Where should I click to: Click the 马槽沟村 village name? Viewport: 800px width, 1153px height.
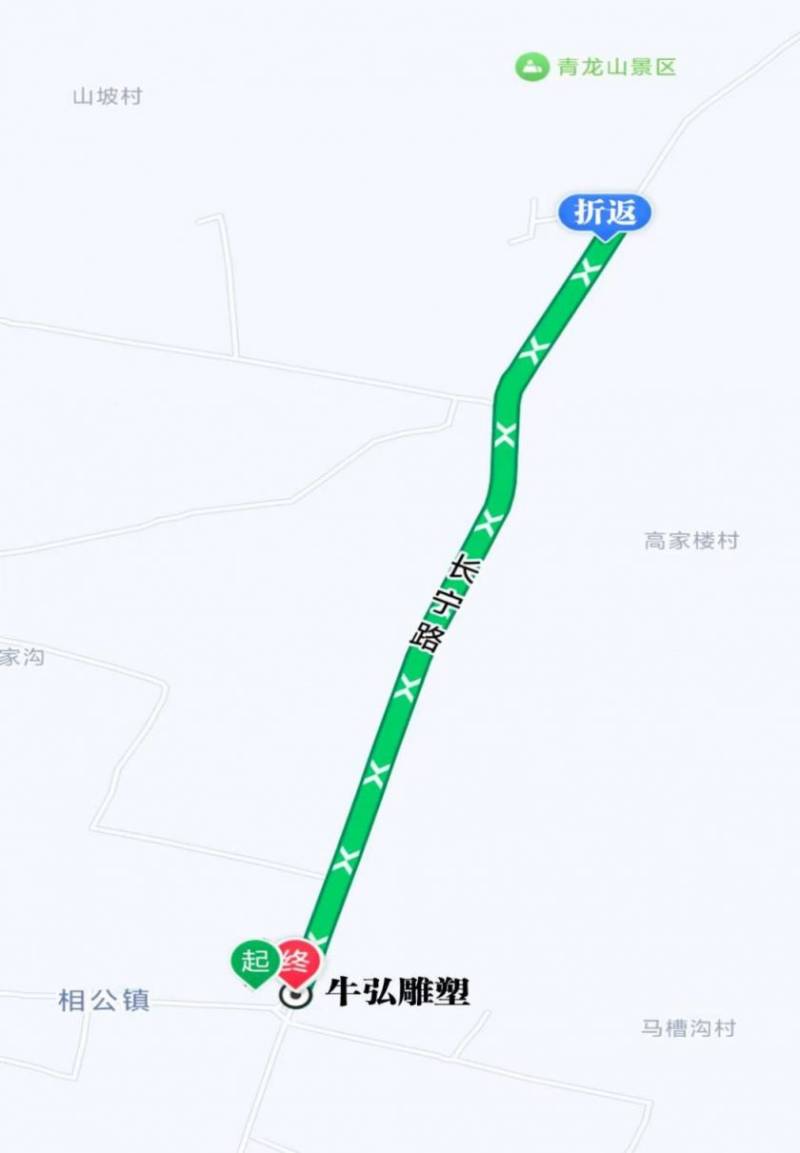pyautogui.click(x=689, y=1026)
